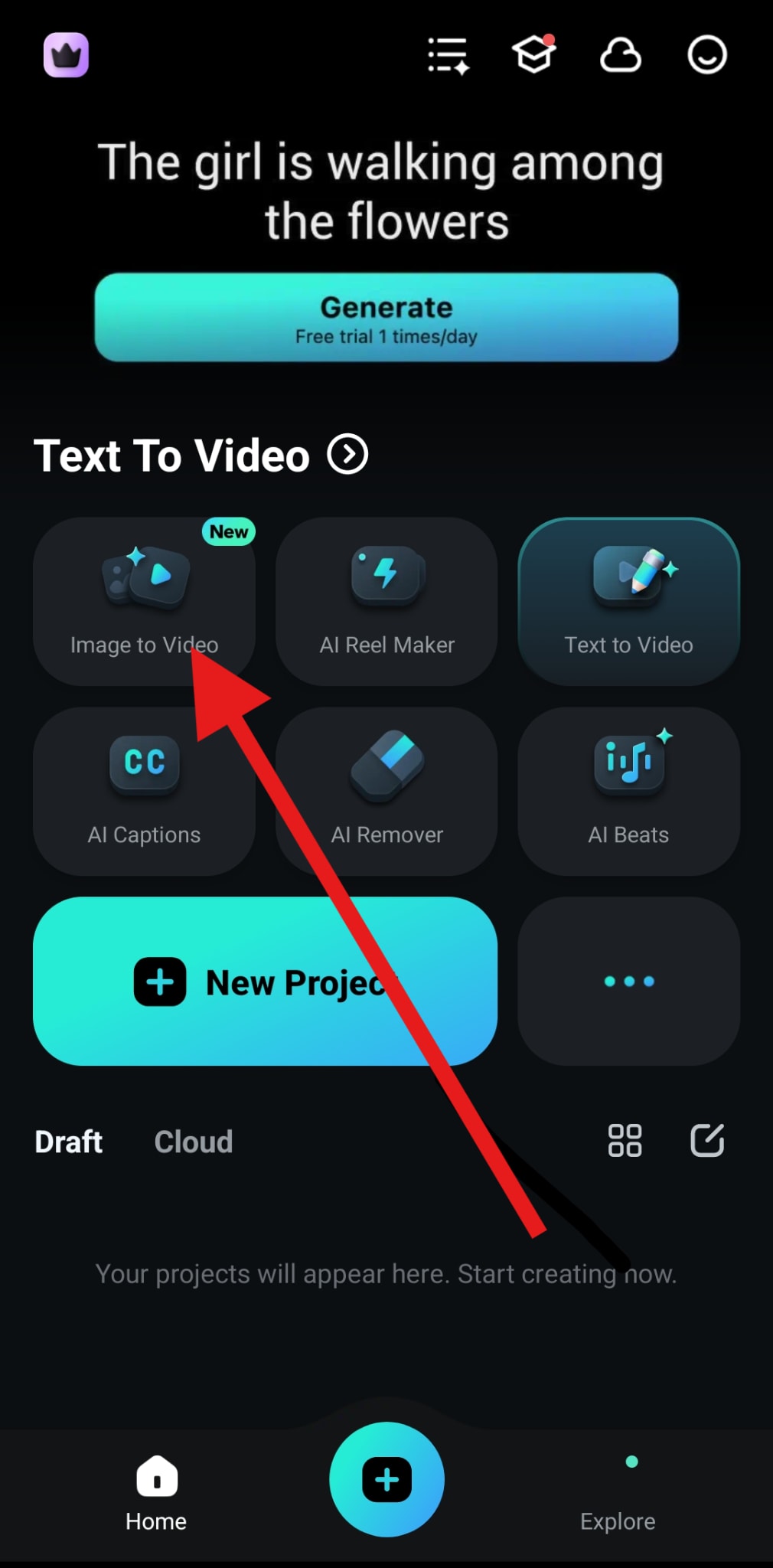The width and height of the screenshot is (773, 1568).
Task: Open AI Captions
Action: 144,791
